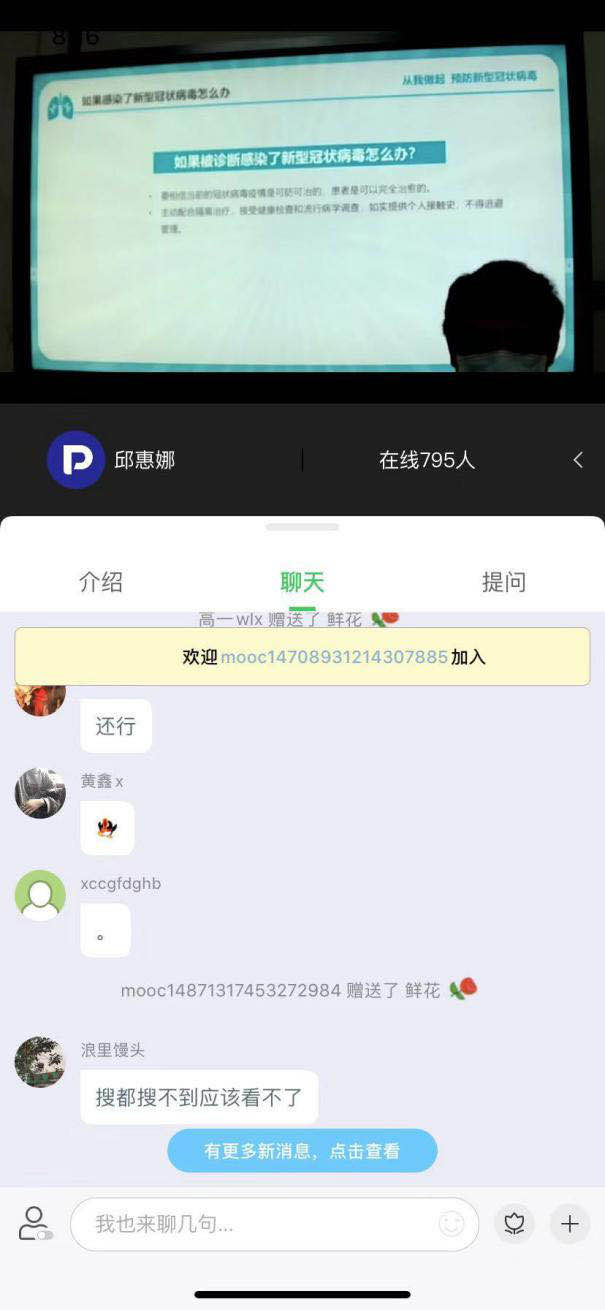Open mooc14708931214307885 user link
This screenshot has width=605, height=1310.
pos(334,657)
